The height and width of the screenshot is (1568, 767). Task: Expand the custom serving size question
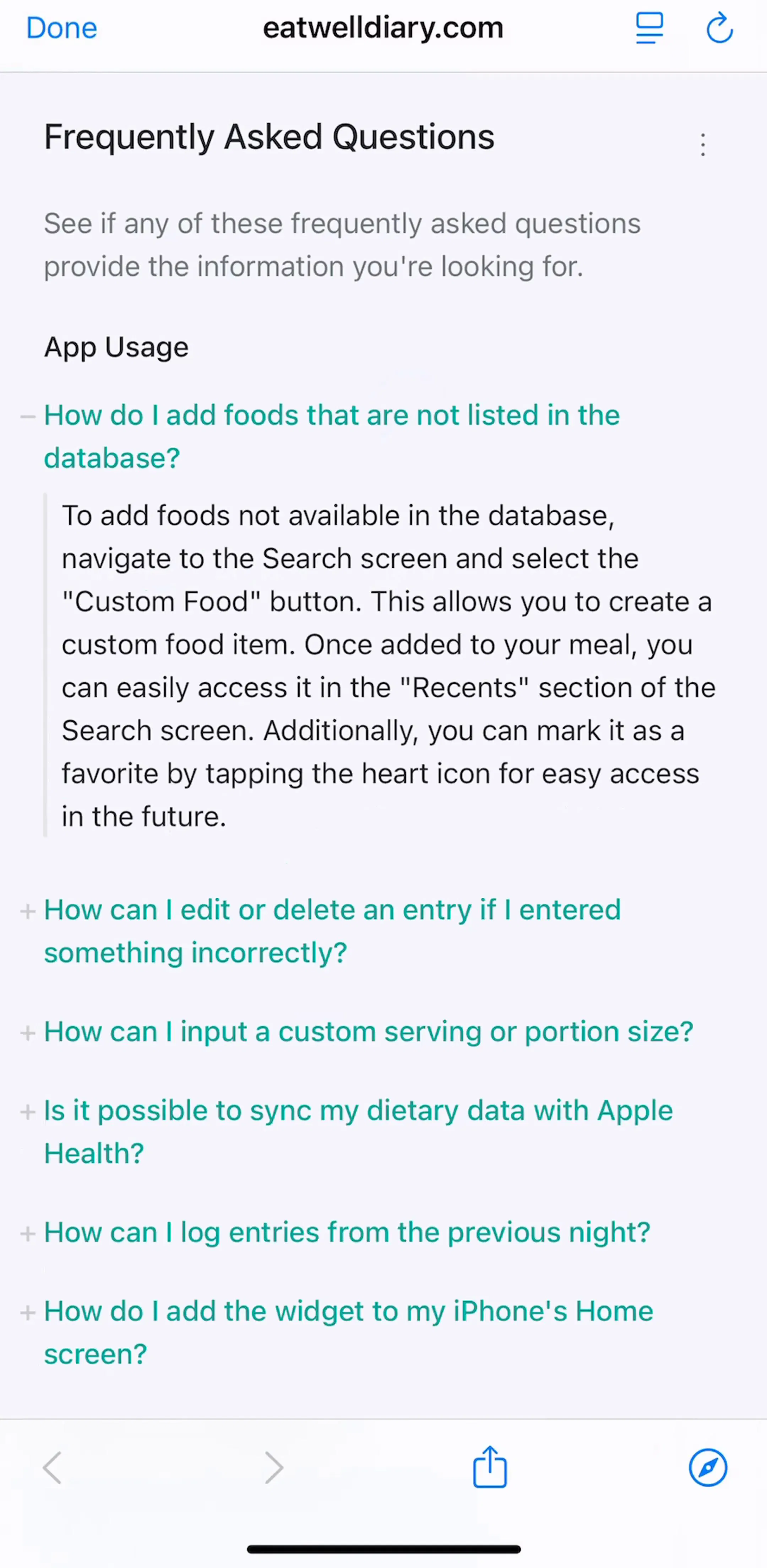(x=368, y=1032)
